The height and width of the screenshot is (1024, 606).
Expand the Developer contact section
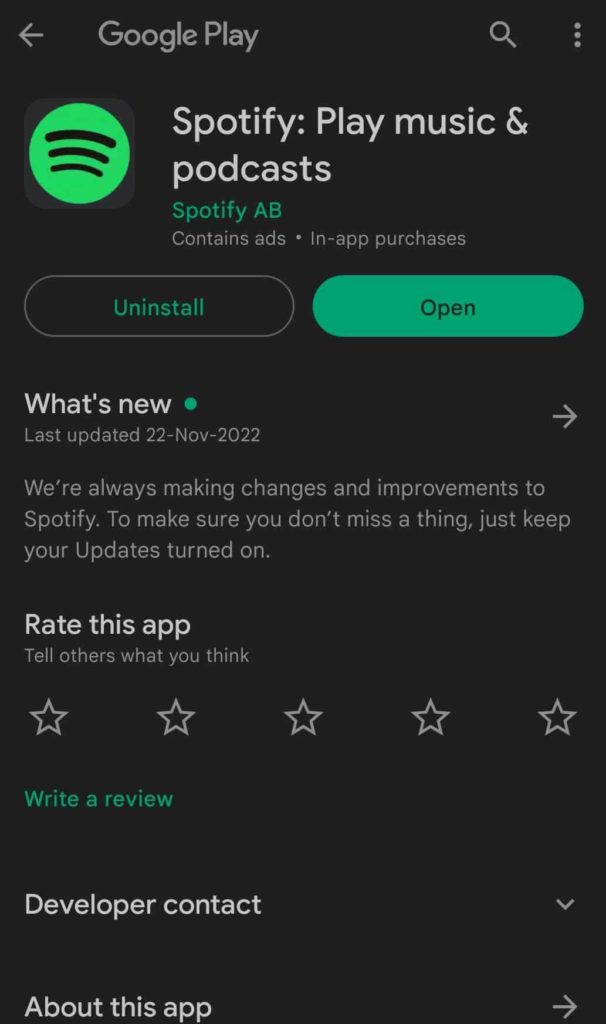(565, 905)
